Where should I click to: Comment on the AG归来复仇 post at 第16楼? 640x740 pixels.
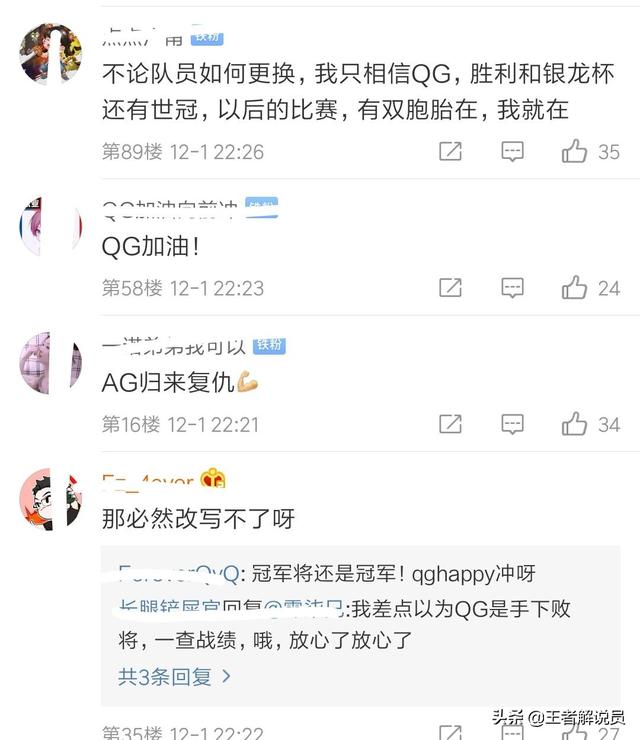(512, 424)
